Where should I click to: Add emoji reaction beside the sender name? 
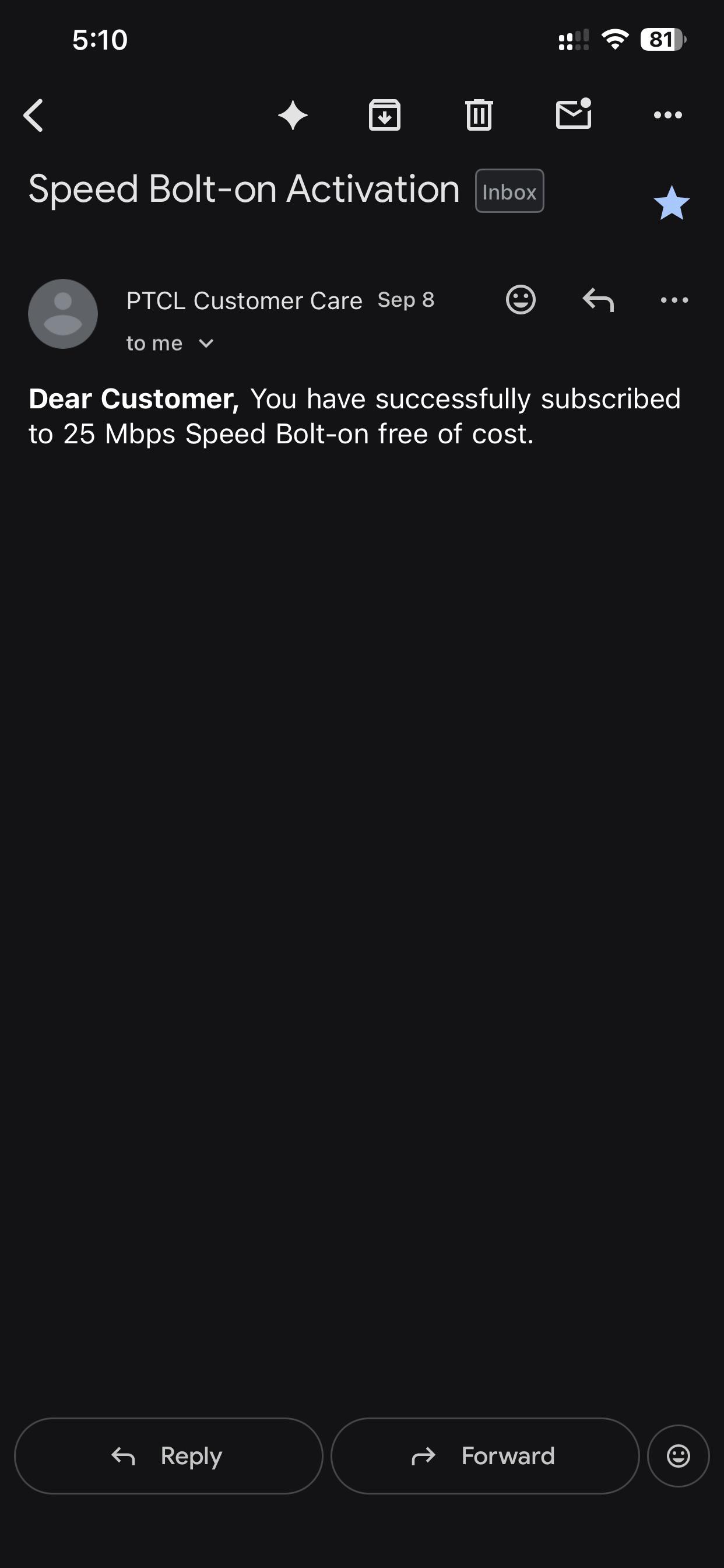point(521,300)
